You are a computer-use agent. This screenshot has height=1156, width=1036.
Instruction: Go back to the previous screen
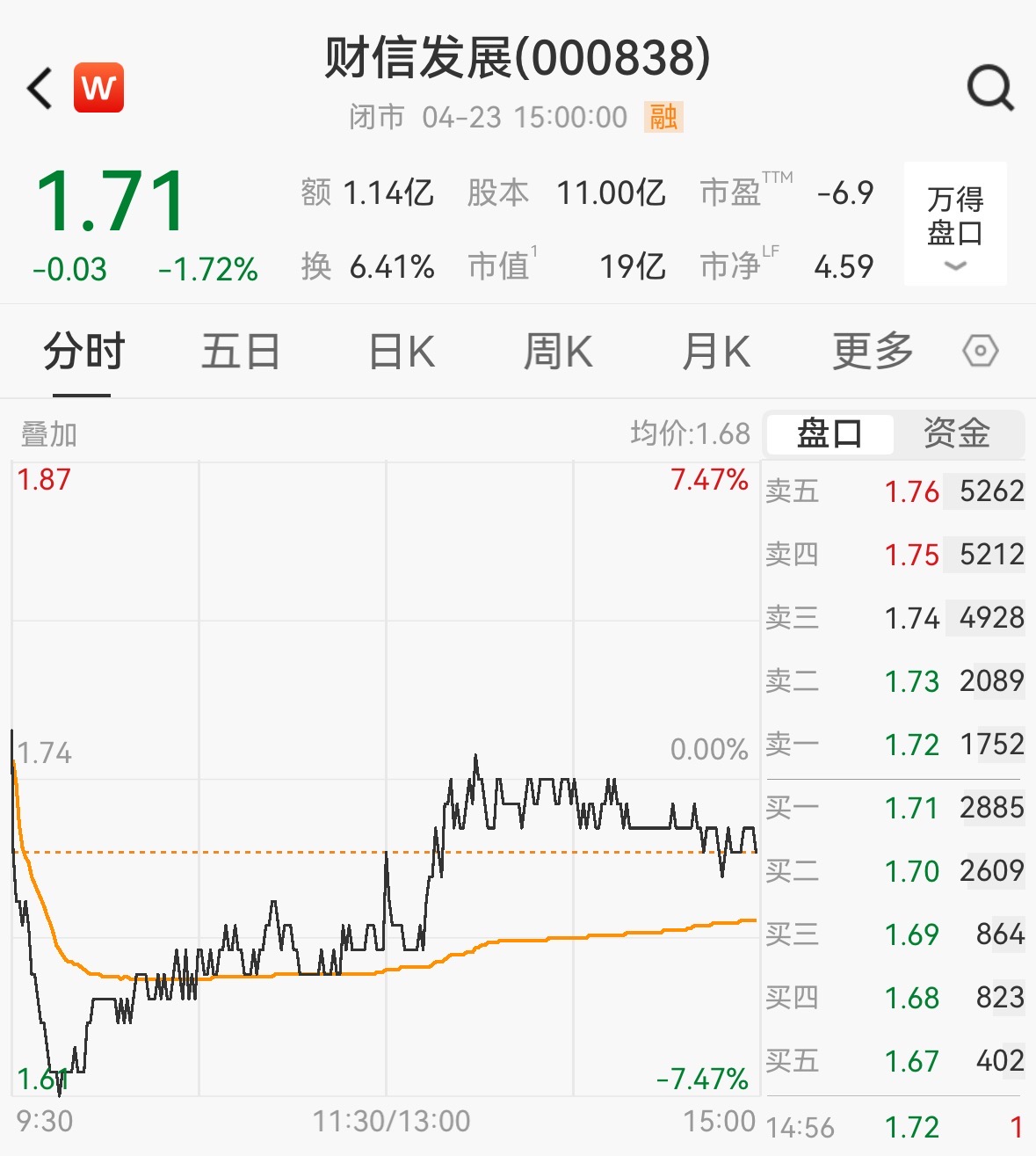tap(40, 89)
